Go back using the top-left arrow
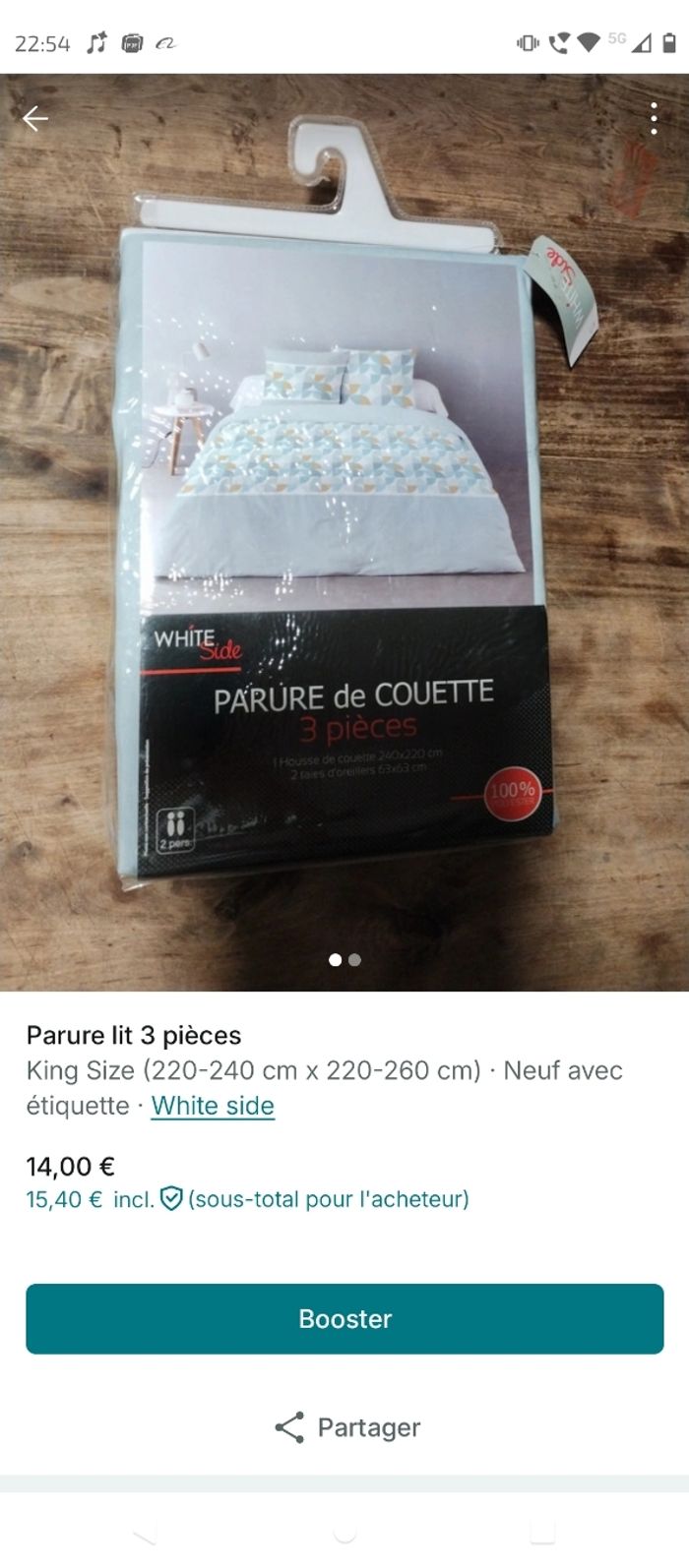This screenshot has height=1568, width=689. click(x=35, y=119)
